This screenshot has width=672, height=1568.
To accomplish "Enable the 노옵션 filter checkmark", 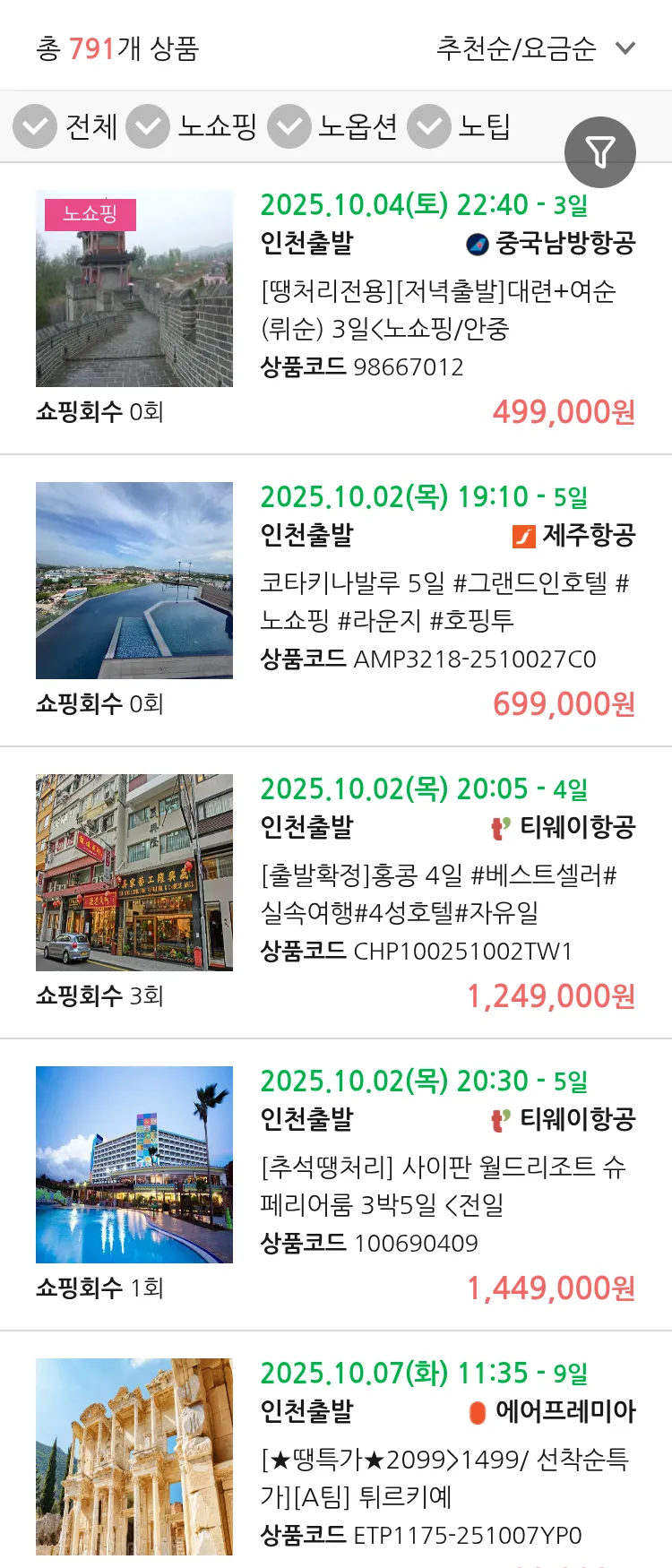I will (289, 126).
